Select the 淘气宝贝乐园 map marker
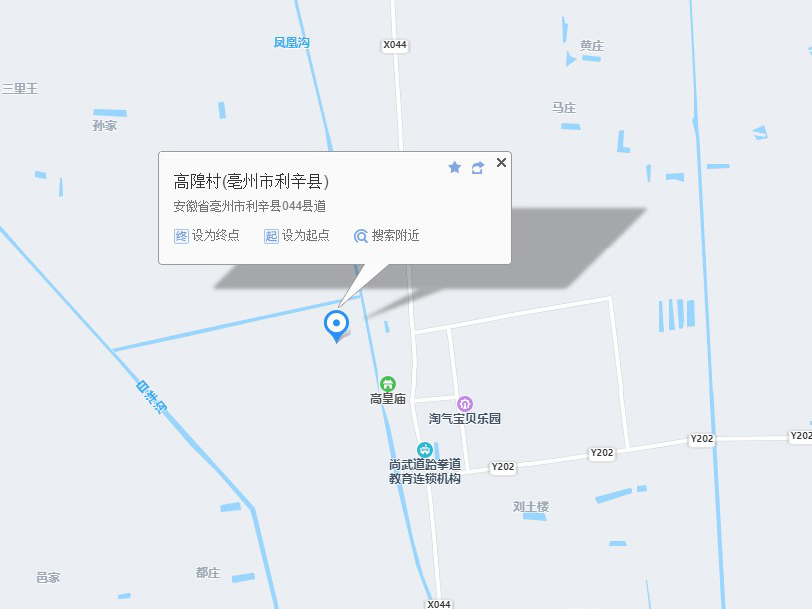 coord(465,404)
